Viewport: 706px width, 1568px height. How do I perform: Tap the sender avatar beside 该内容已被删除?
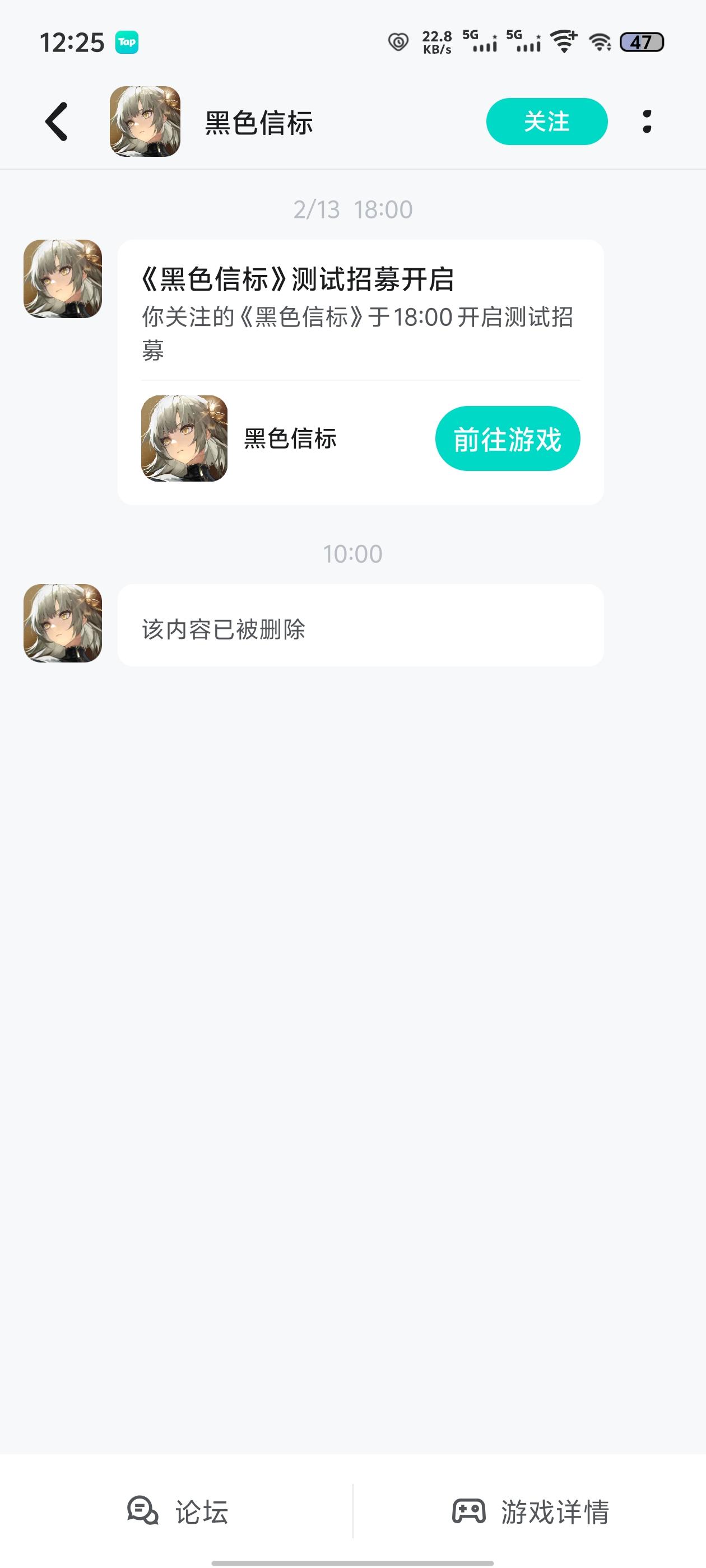click(63, 623)
